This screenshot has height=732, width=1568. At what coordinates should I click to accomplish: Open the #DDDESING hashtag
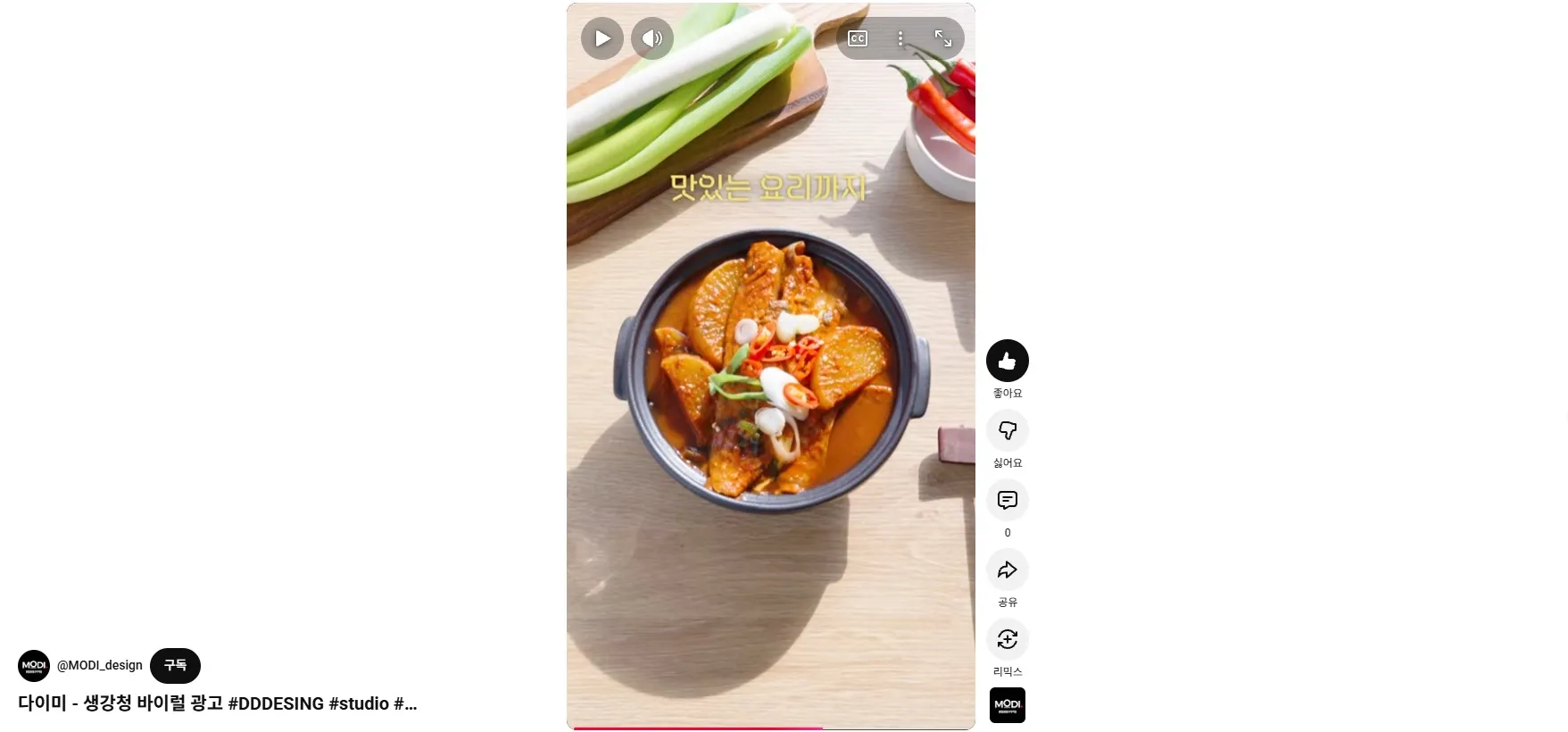pos(276,703)
